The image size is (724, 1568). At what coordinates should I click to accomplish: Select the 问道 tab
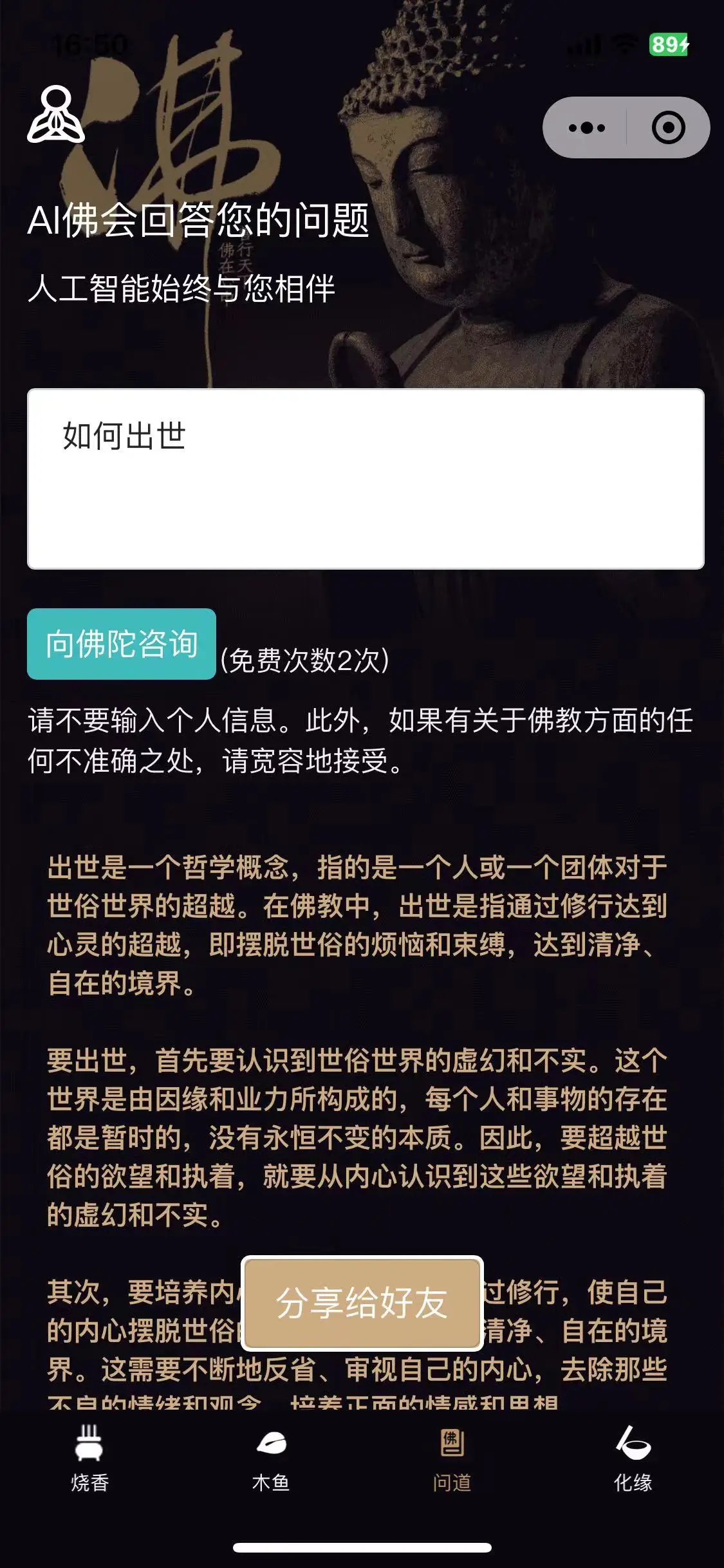[452, 1459]
